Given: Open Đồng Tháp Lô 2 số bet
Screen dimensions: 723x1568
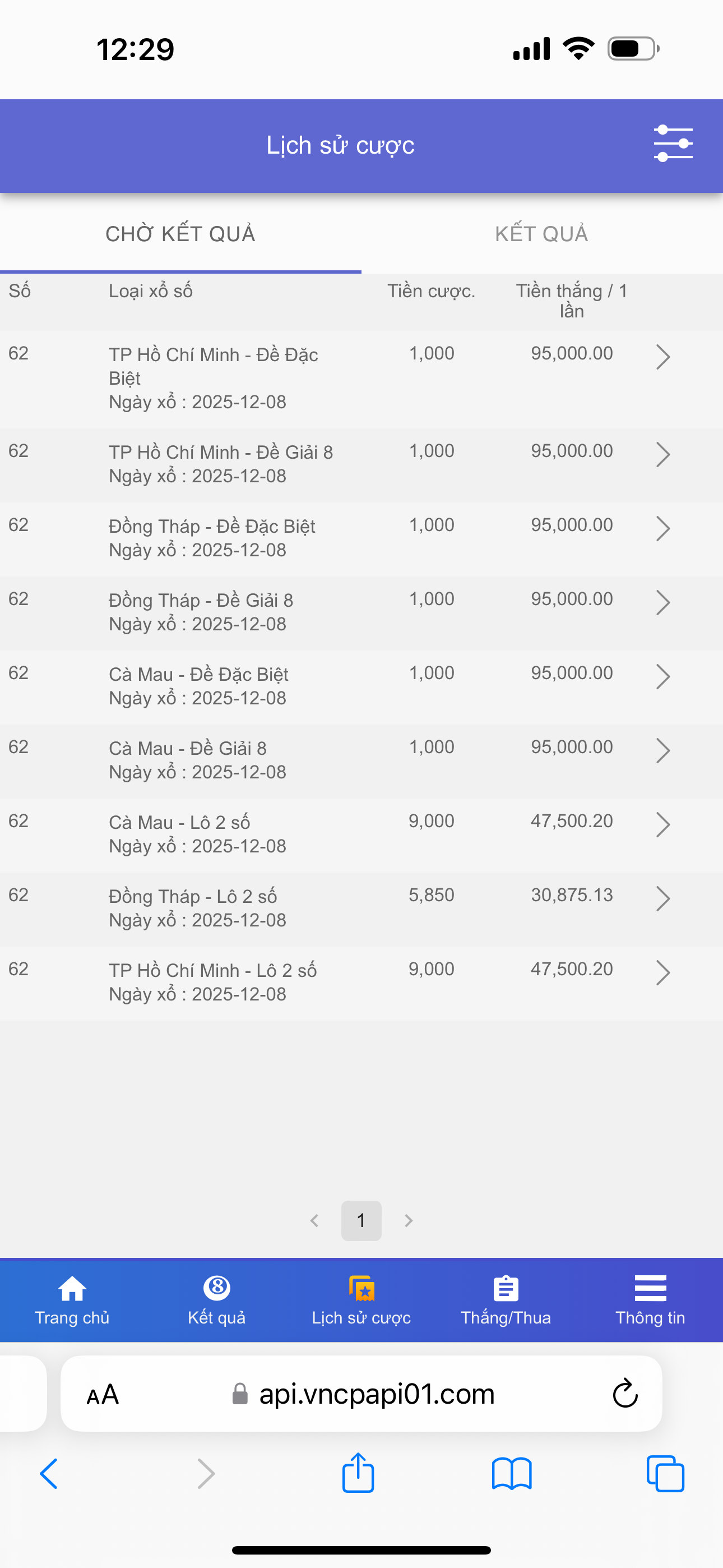Looking at the screenshot, I should [361, 909].
